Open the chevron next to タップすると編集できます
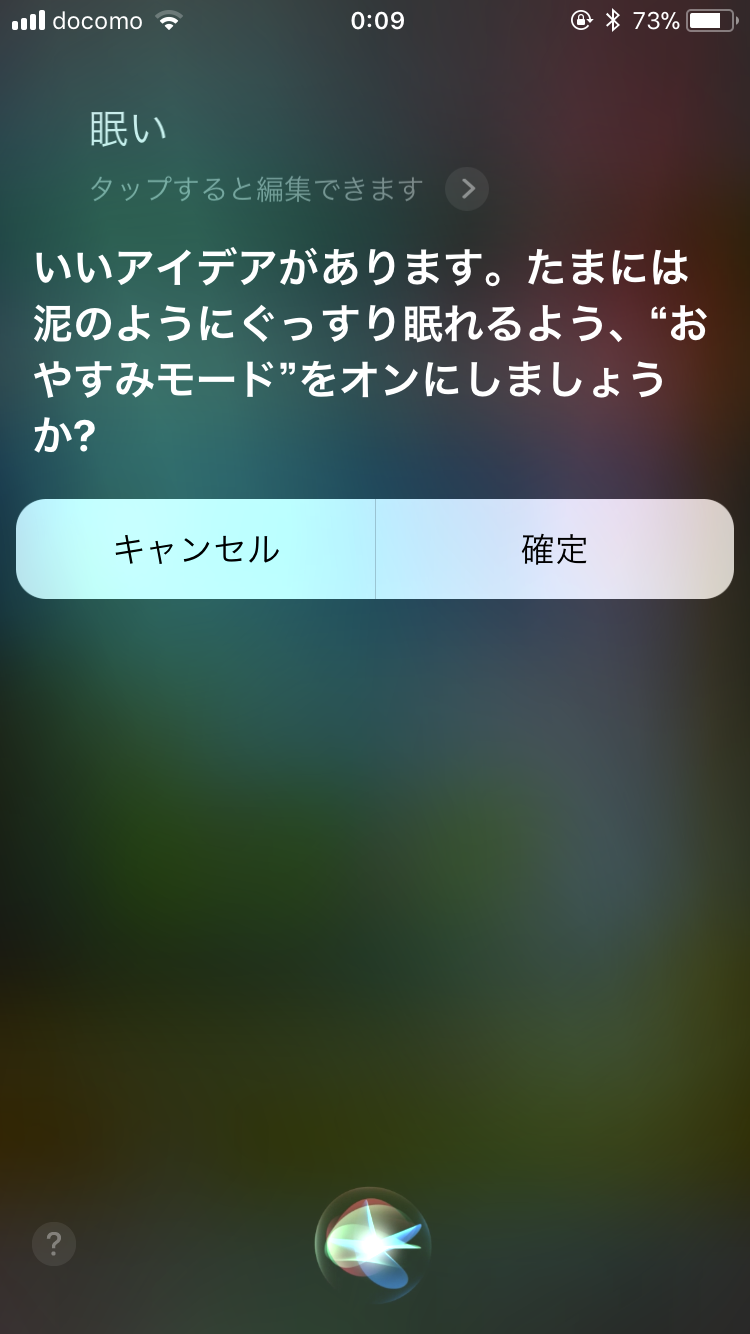Screen dimensions: 750x1334 click(x=467, y=189)
